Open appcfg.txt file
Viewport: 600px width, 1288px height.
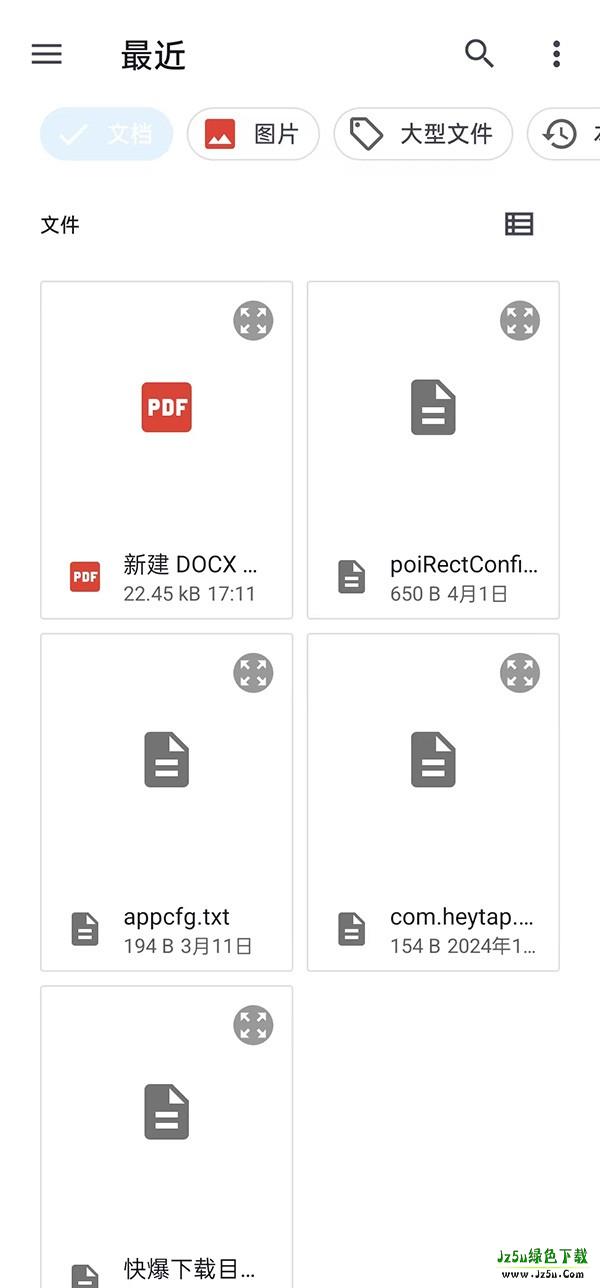[x=166, y=802]
